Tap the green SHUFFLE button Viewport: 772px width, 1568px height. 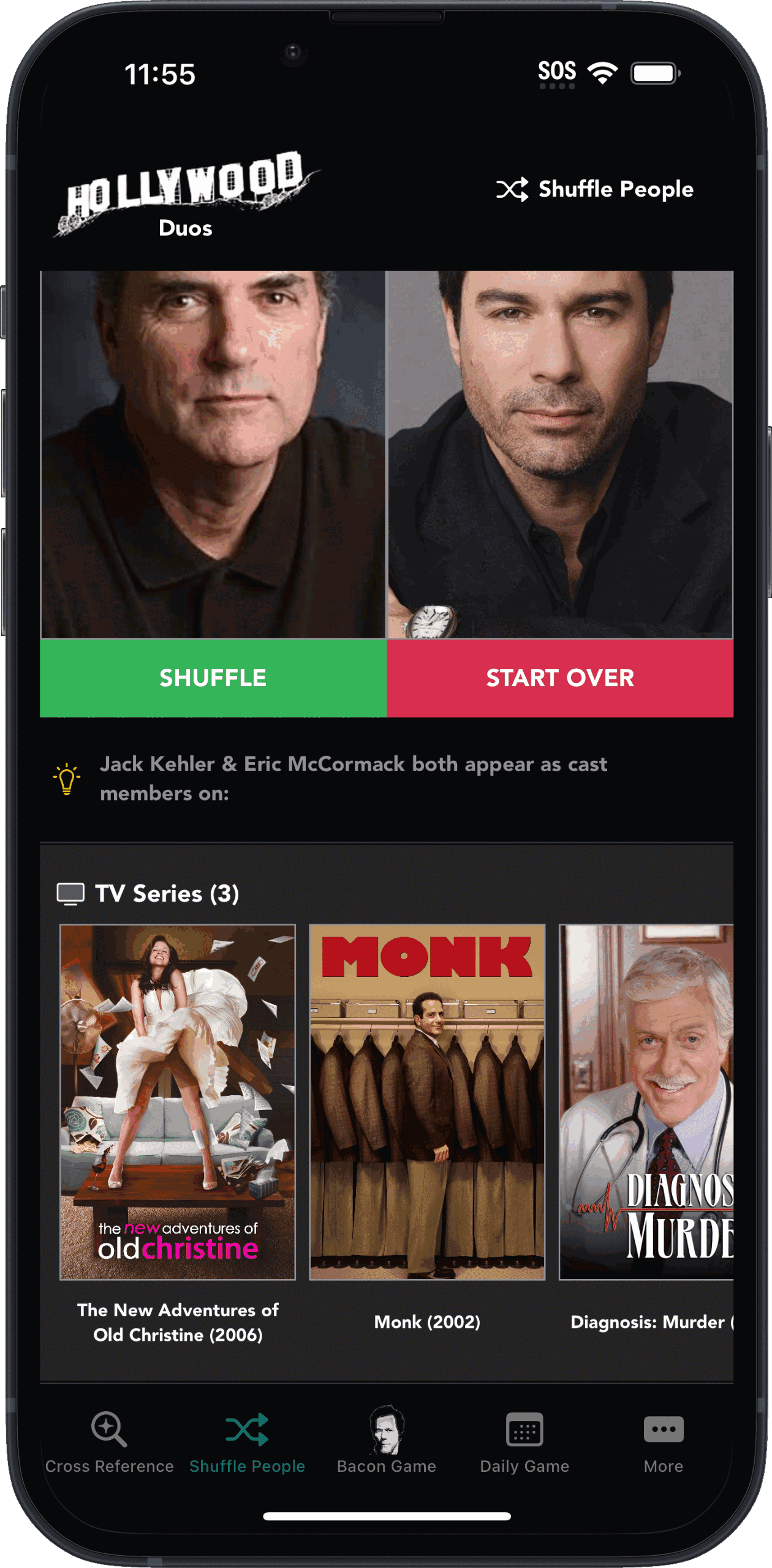pos(213,677)
